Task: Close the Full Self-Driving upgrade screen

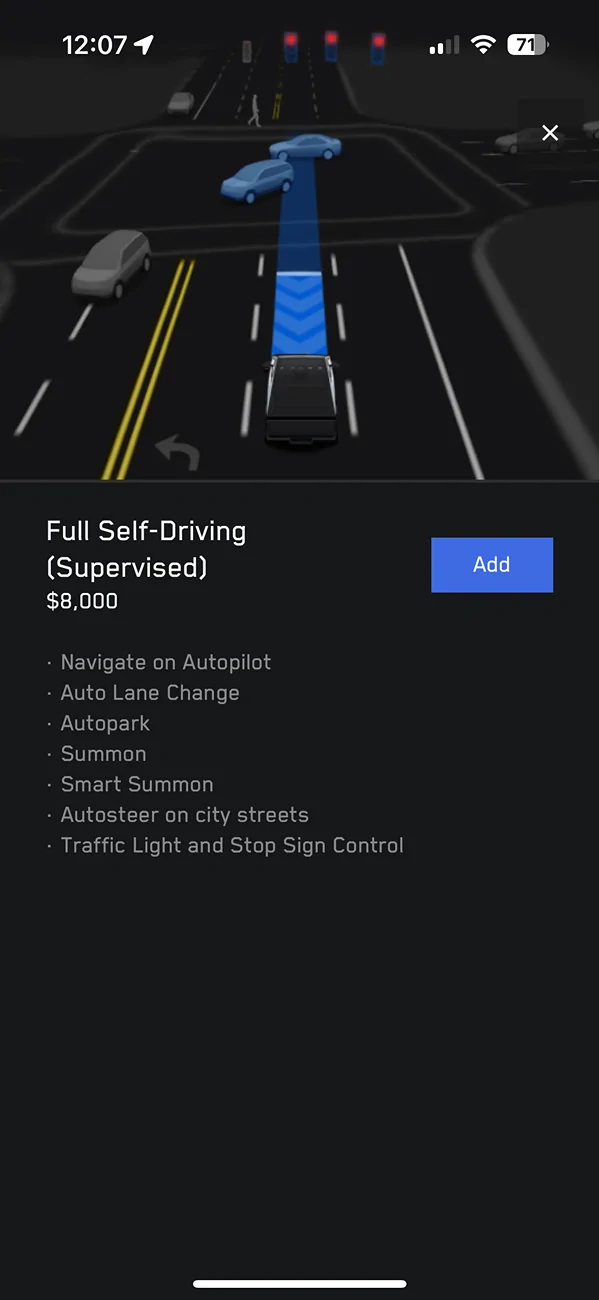Action: 550,133
